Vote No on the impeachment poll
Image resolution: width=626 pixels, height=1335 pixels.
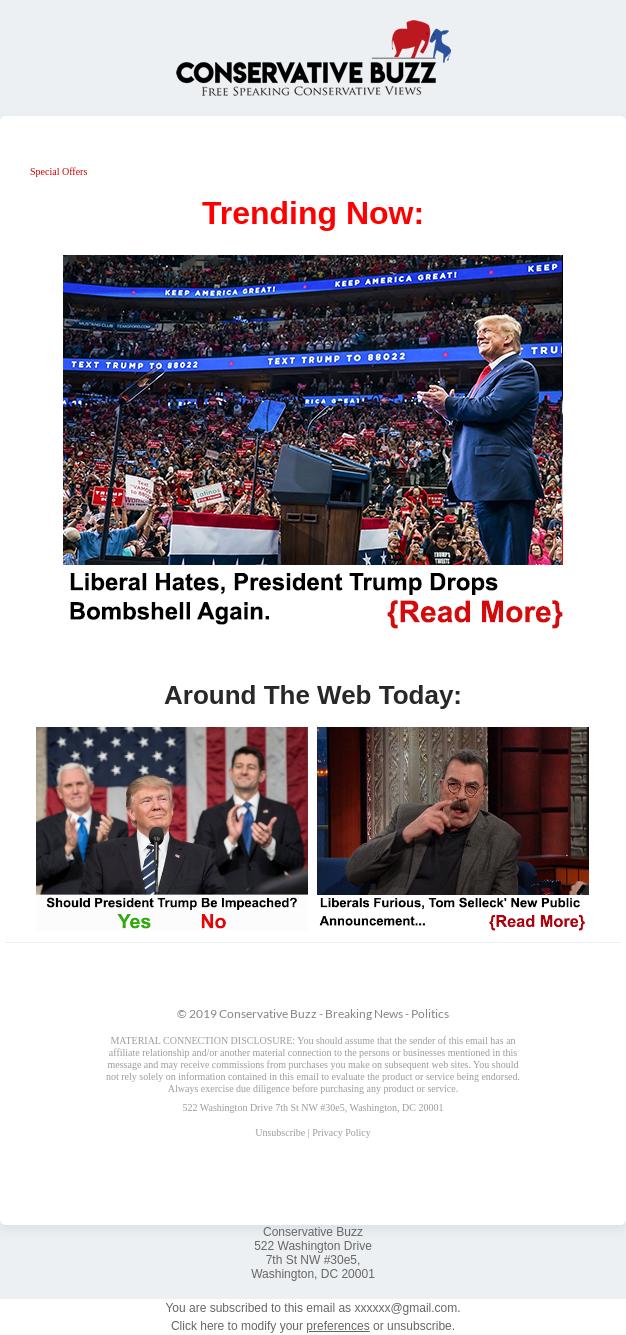[x=213, y=921]
